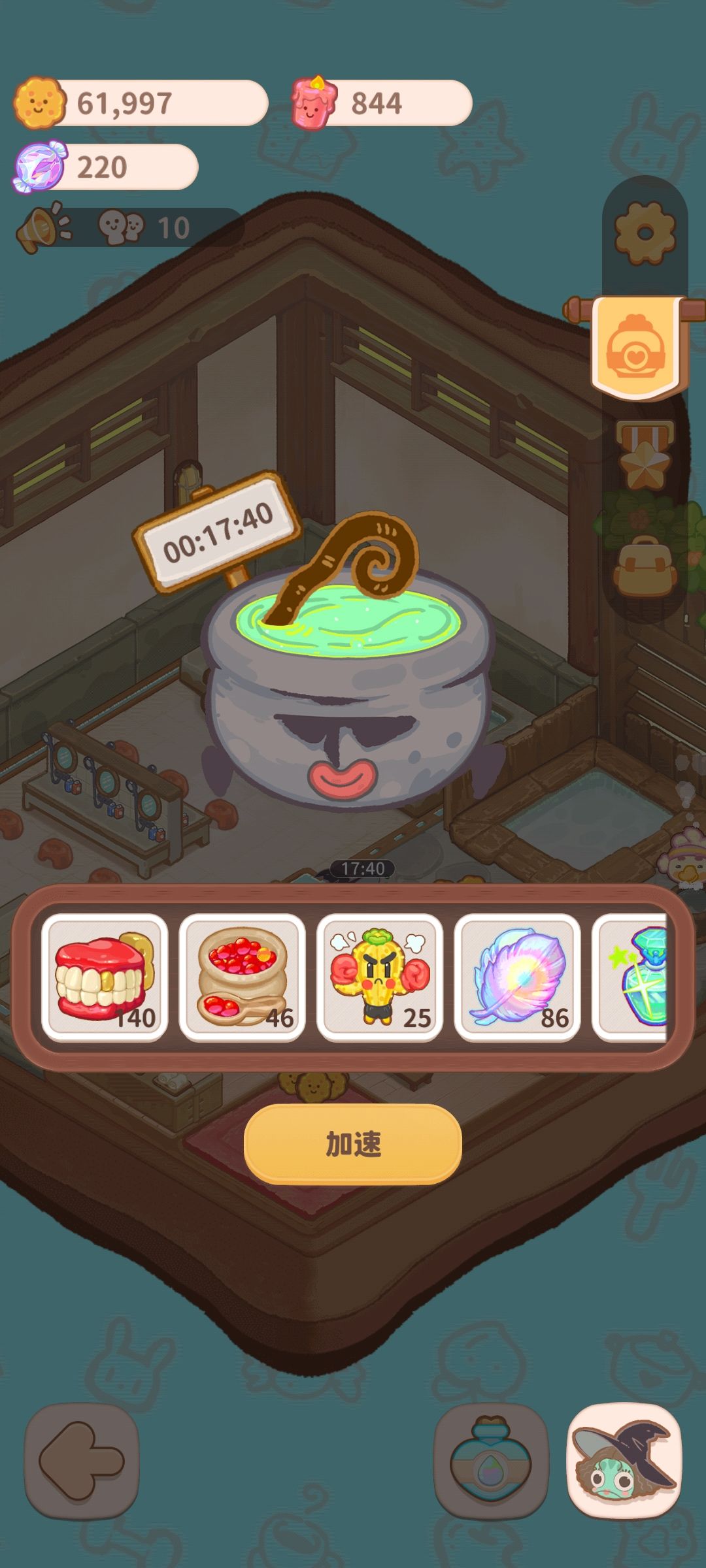
Task: Open the settings gear menu
Action: [x=644, y=232]
